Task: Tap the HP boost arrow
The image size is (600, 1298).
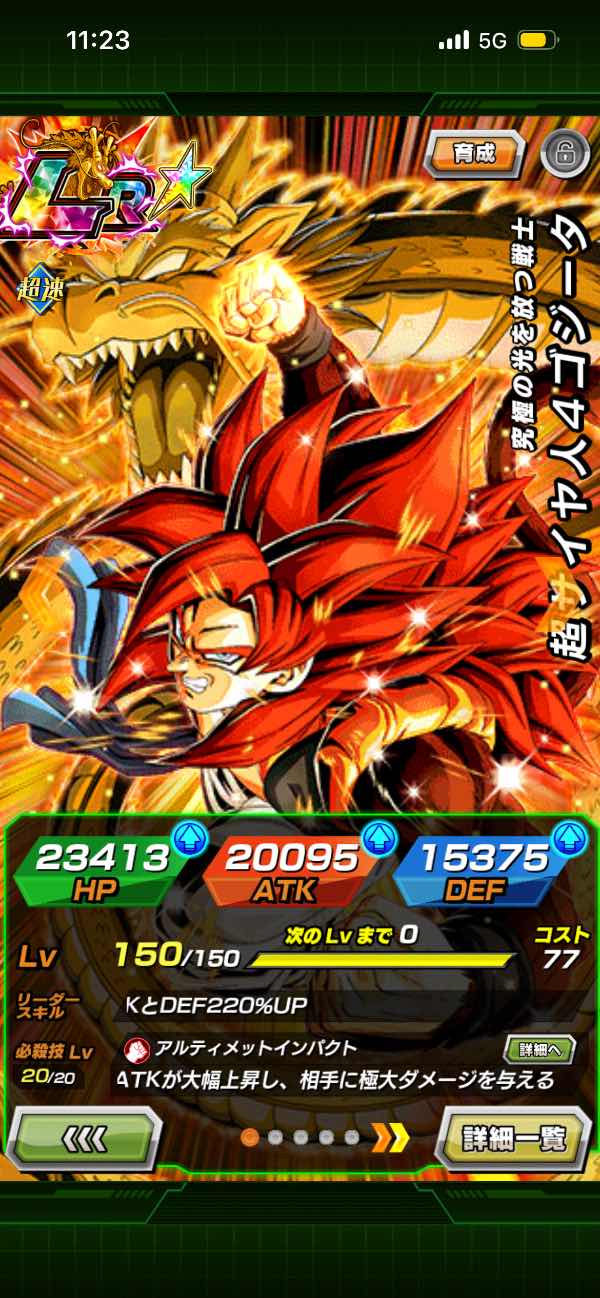Action: 189,841
